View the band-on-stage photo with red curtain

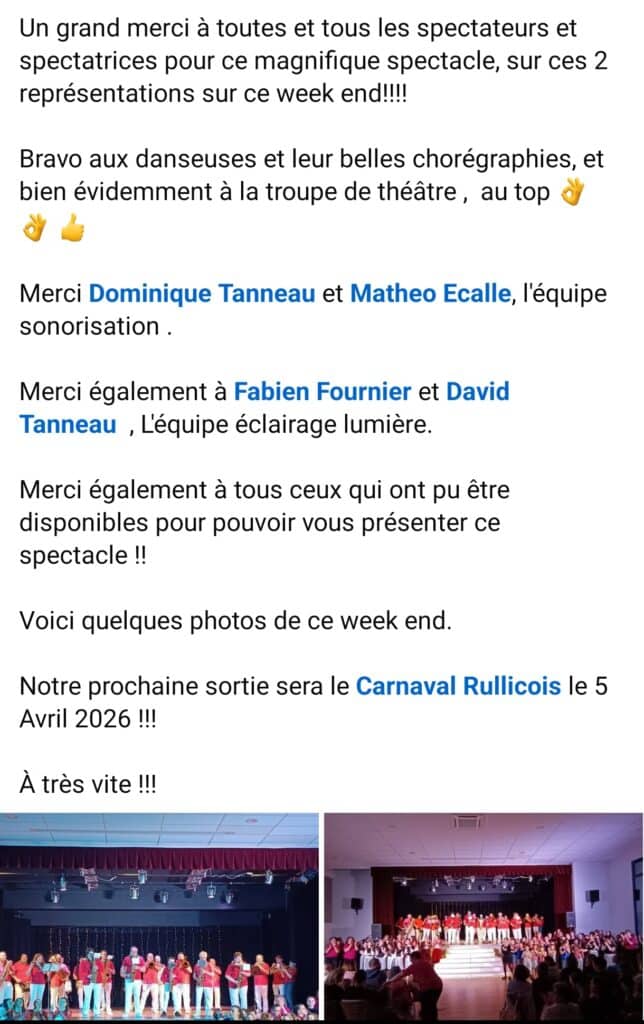click(x=160, y=916)
